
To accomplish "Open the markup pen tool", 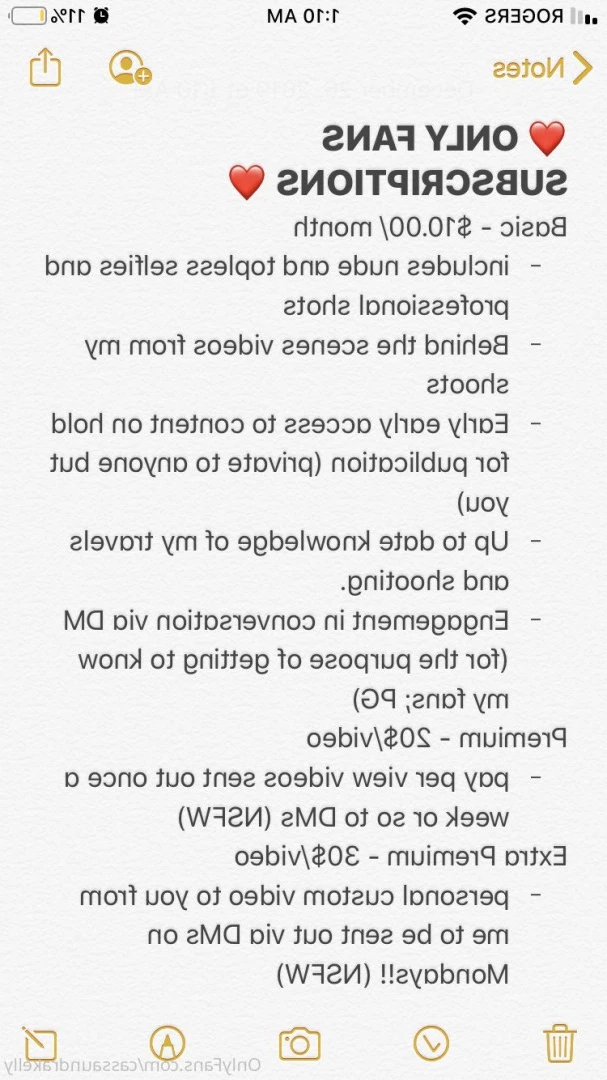I will click(167, 1043).
